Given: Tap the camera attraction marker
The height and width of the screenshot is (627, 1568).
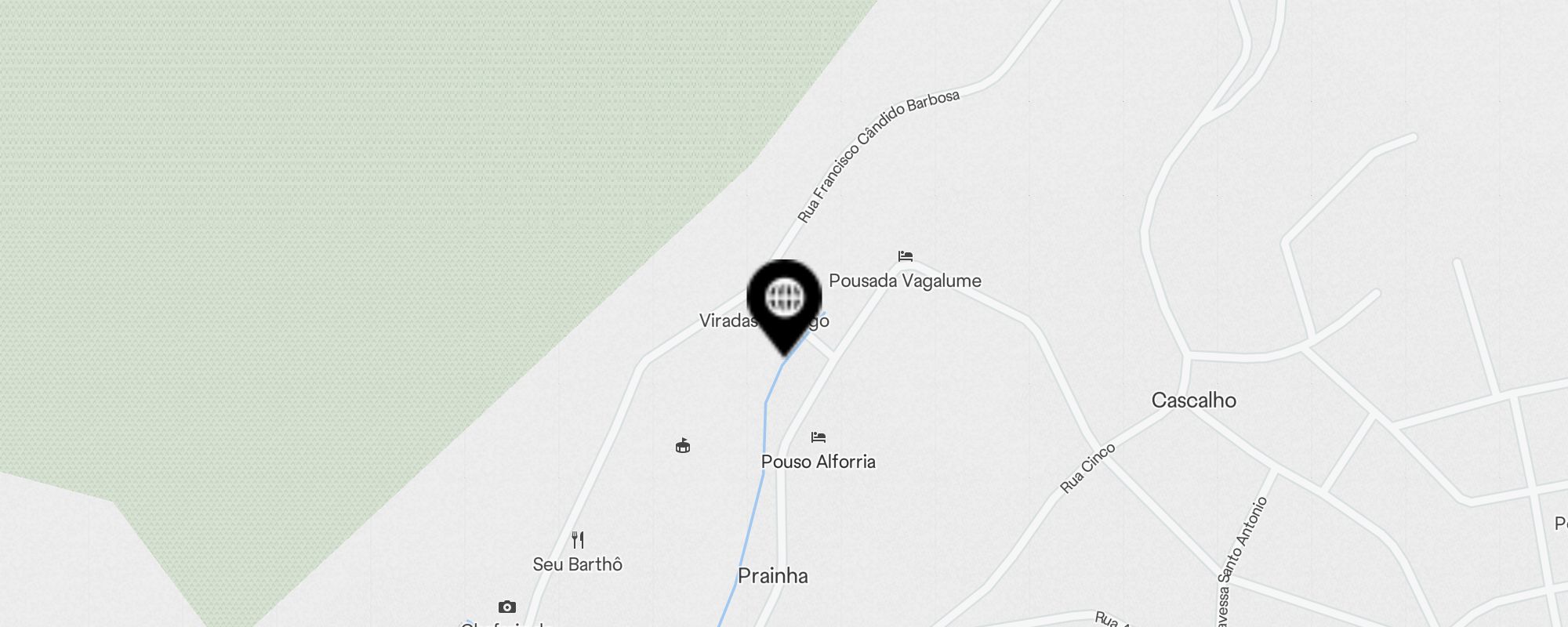Looking at the screenshot, I should [x=507, y=607].
